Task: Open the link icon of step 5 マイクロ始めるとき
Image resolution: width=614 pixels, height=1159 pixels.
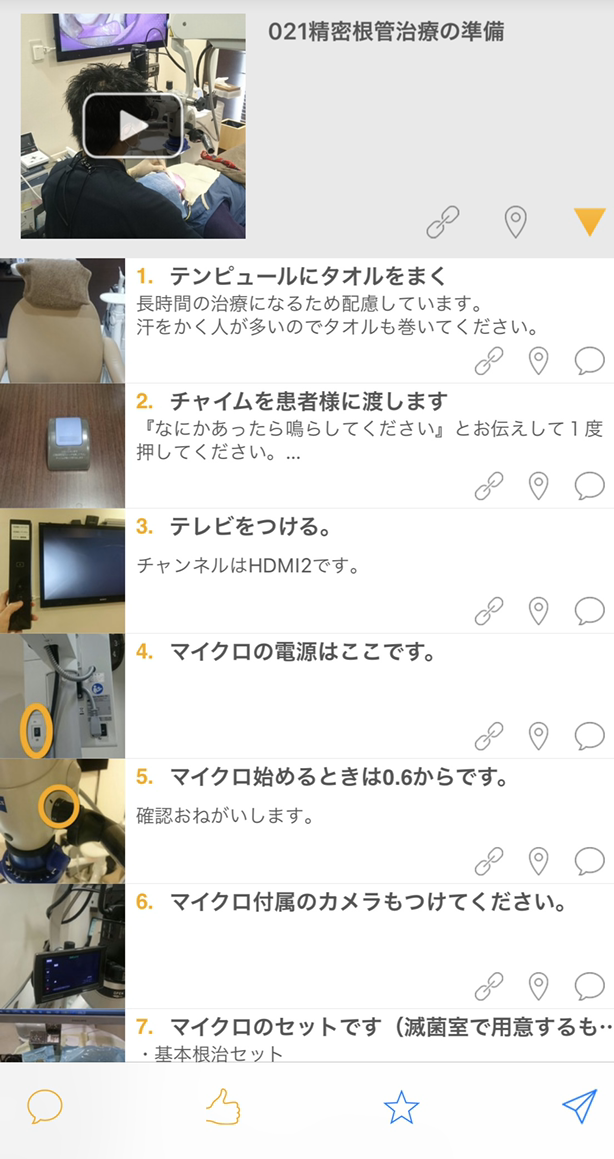Action: [x=488, y=860]
